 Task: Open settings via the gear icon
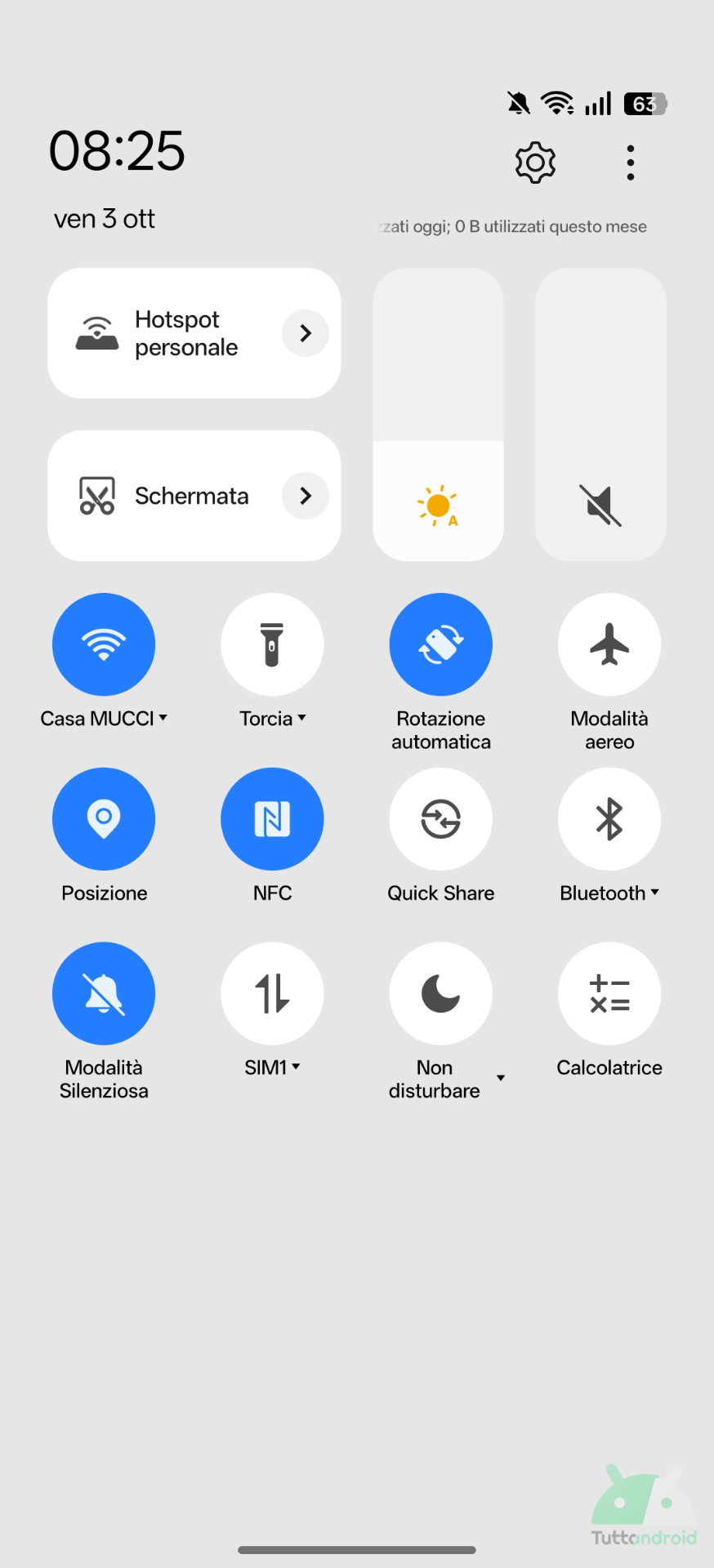point(535,163)
